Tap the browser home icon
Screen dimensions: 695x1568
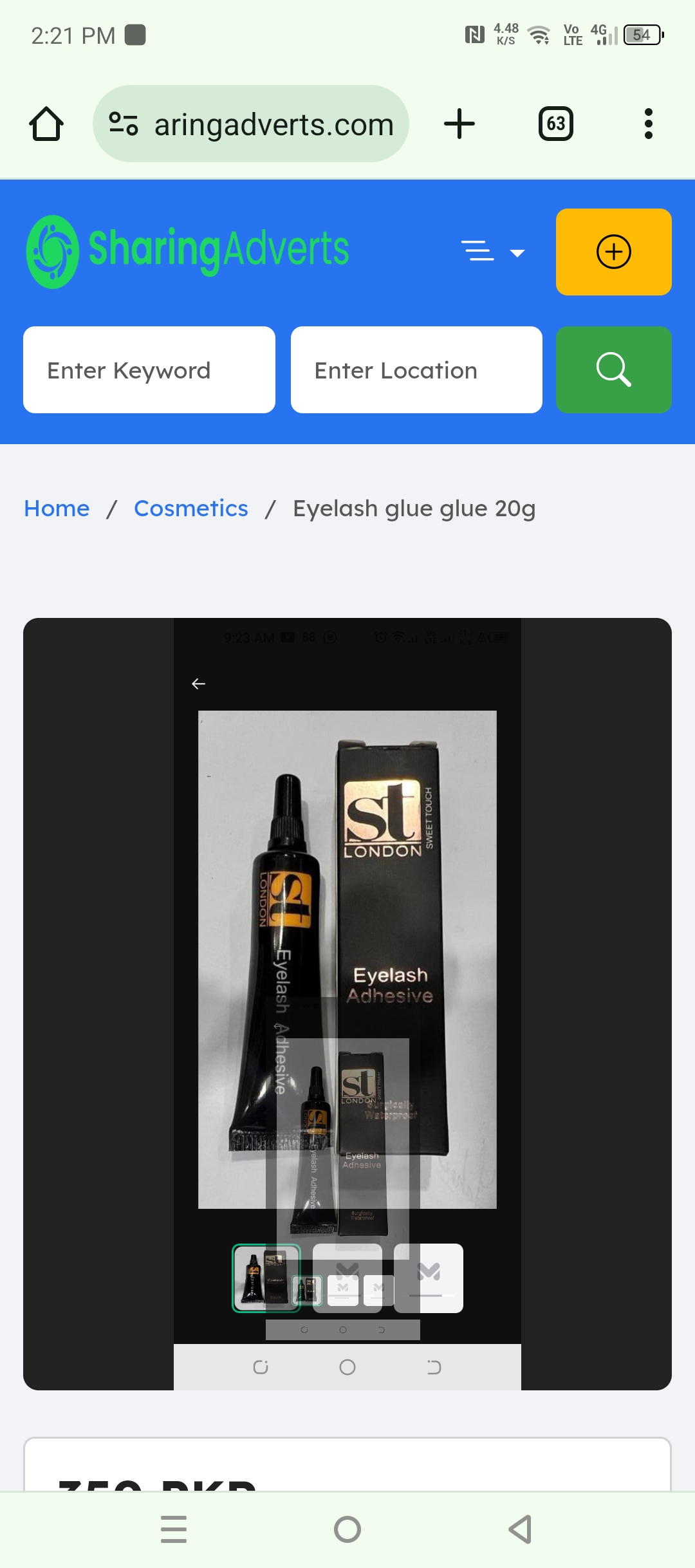[46, 124]
